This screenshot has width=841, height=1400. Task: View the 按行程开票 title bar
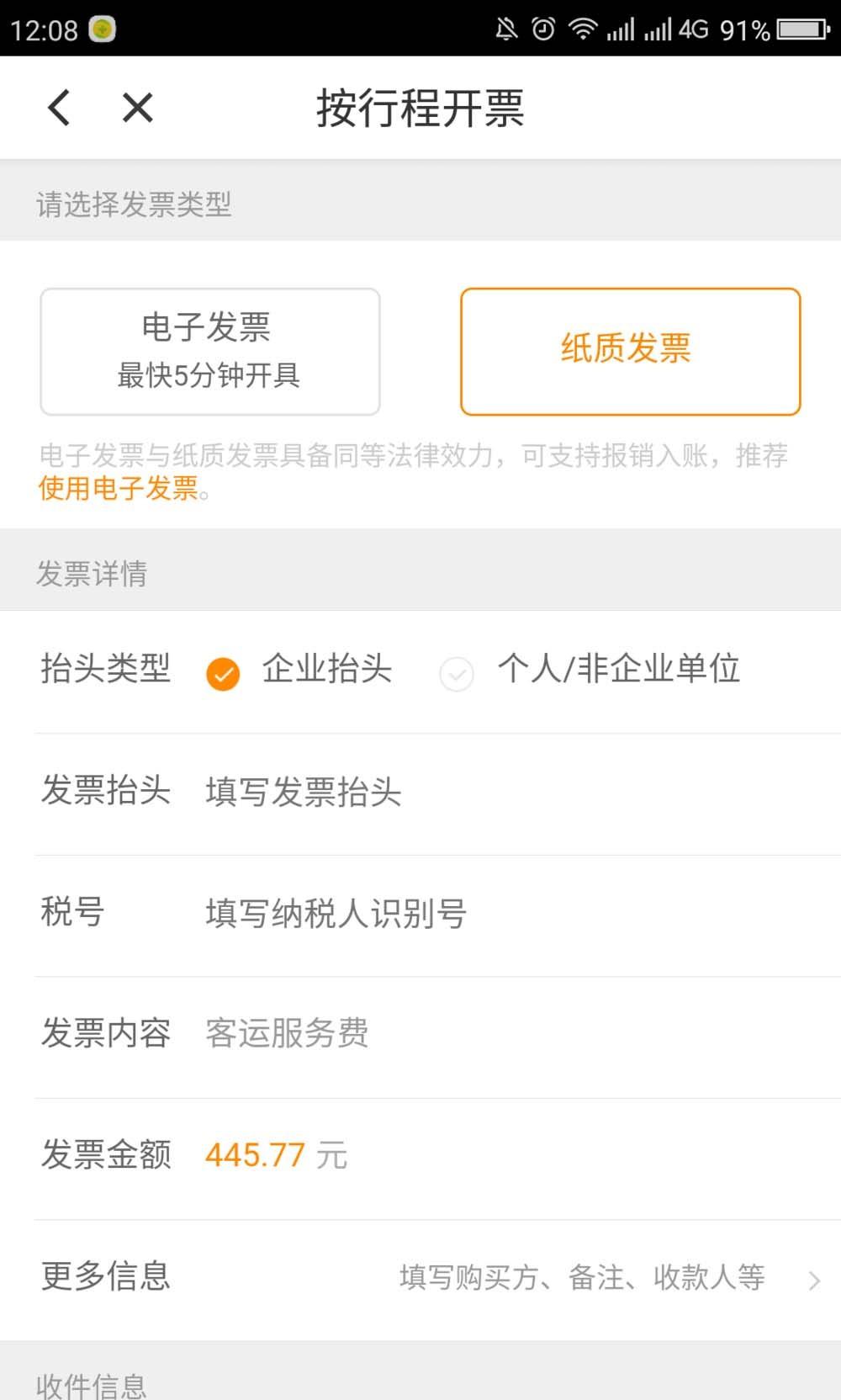[419, 110]
